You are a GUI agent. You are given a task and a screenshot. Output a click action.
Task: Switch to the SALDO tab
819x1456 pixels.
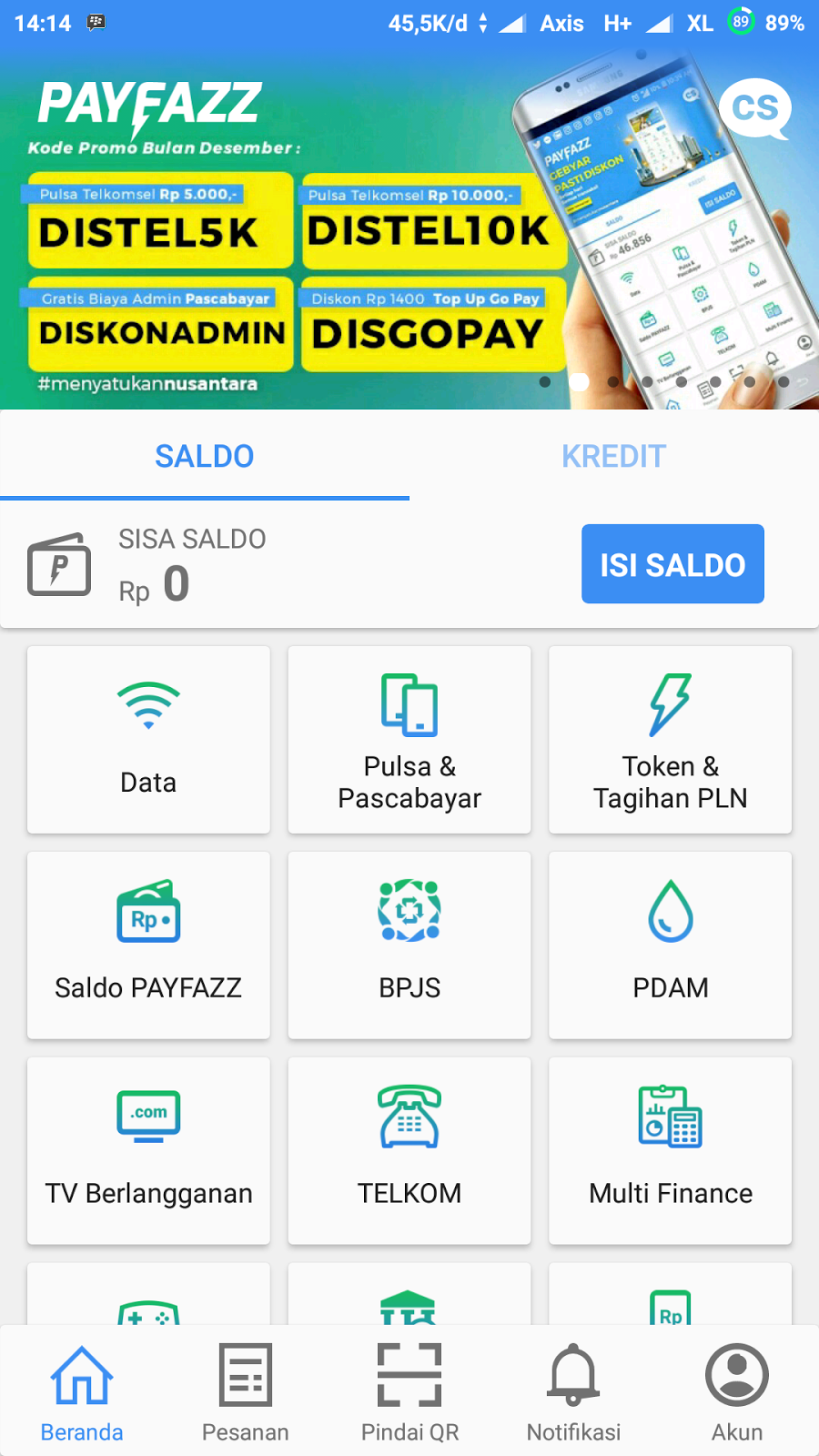[x=204, y=456]
